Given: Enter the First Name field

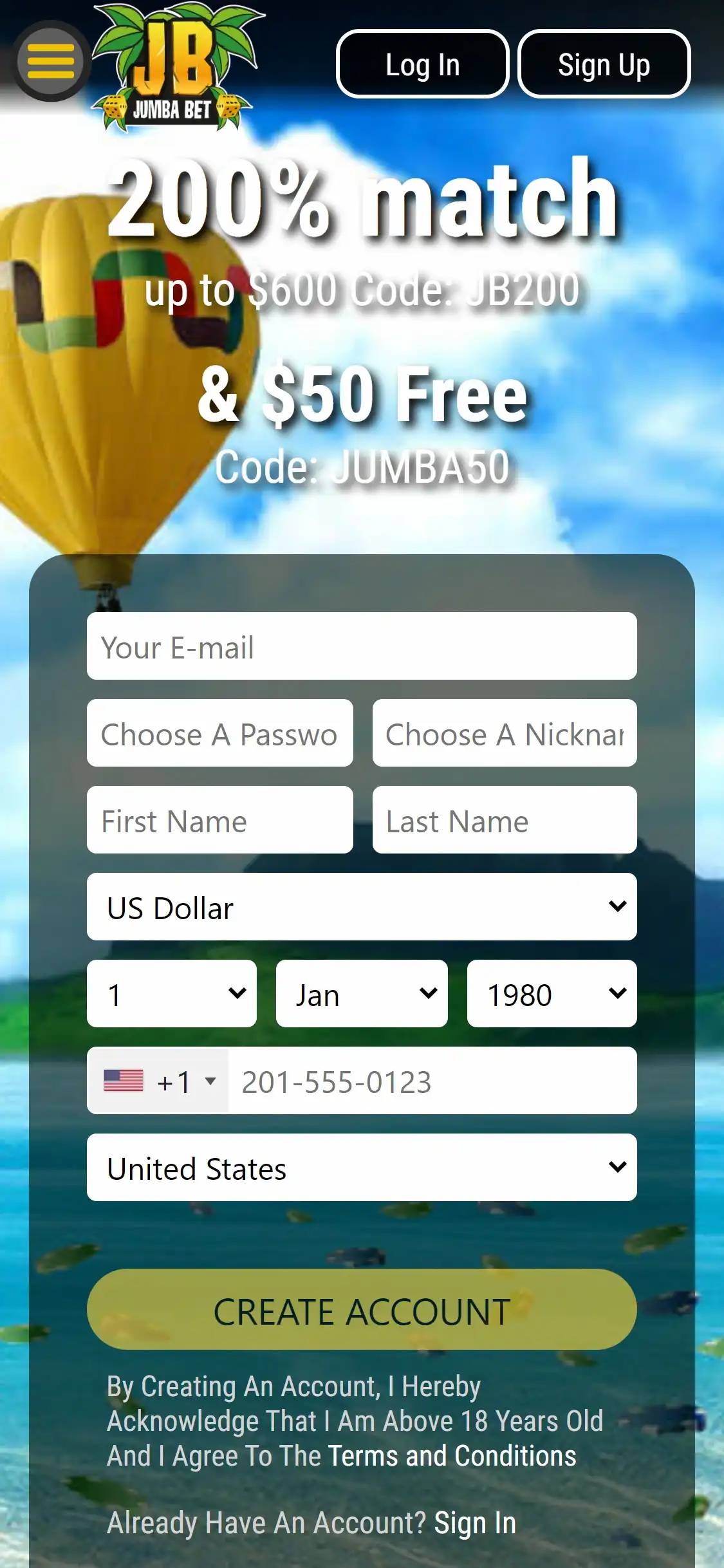Looking at the screenshot, I should (219, 820).
